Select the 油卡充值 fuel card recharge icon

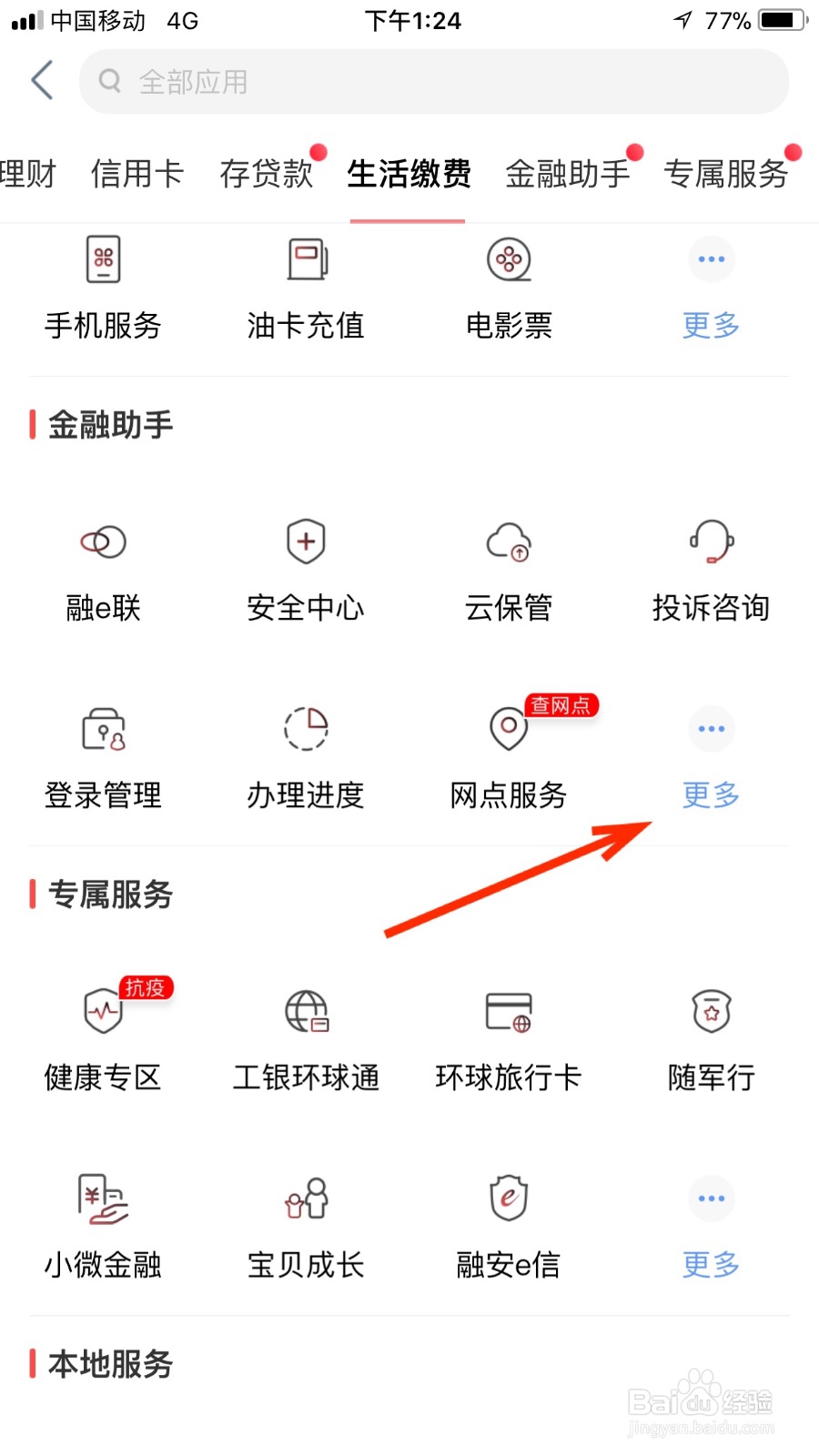pyautogui.click(x=306, y=287)
